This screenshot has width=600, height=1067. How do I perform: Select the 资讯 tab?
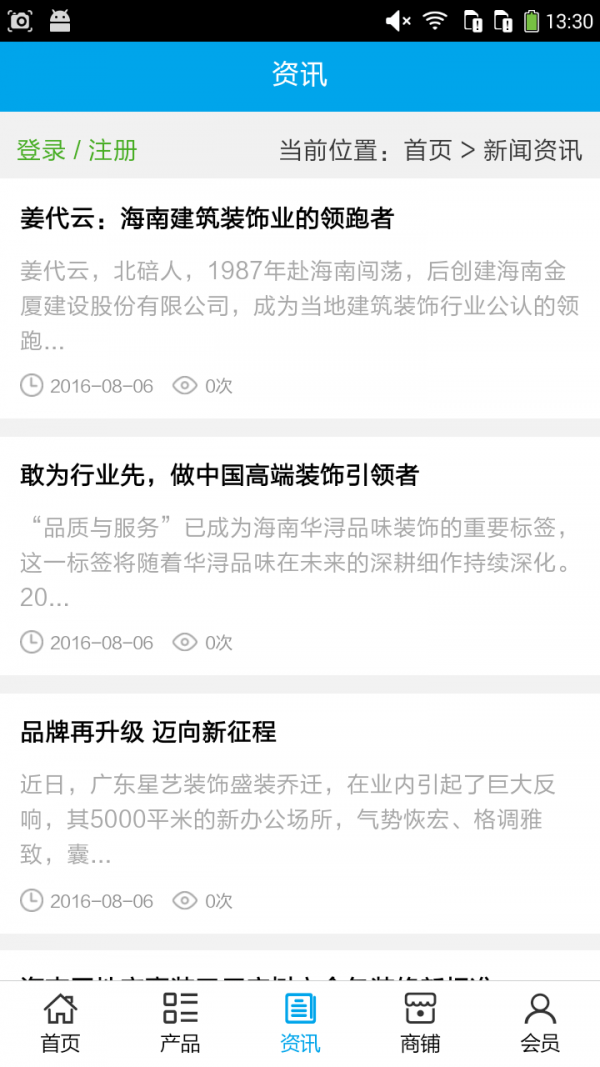tap(300, 1023)
